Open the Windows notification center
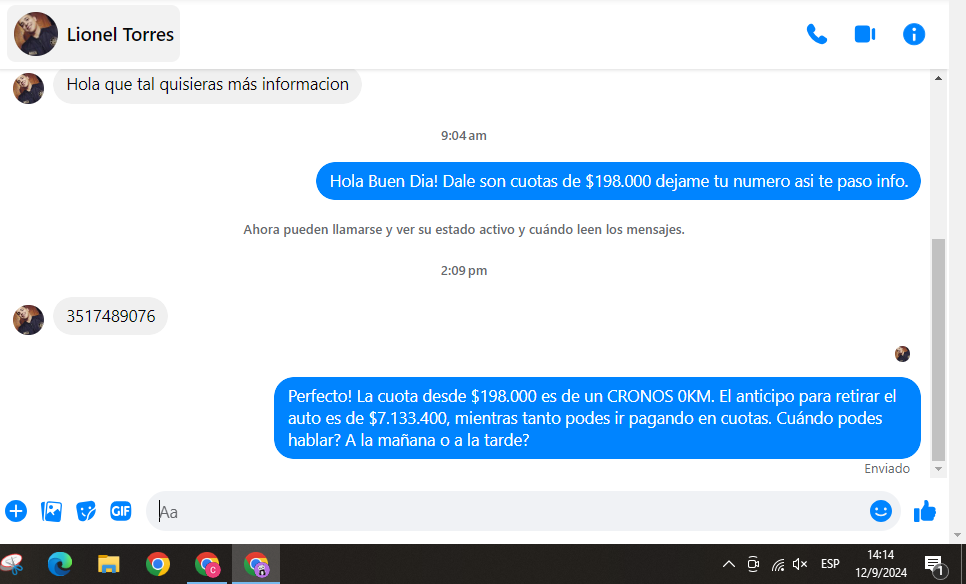 [x=934, y=565]
